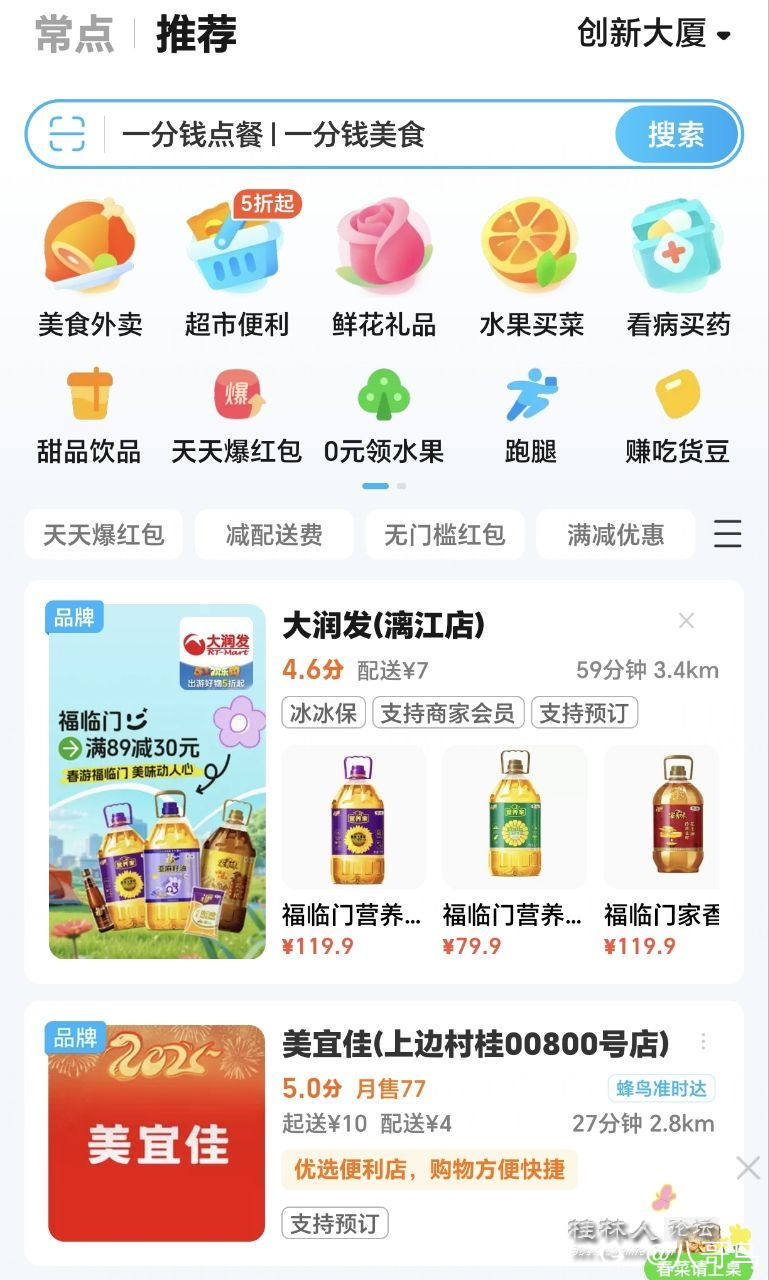Open the 美宜佳(上边村桂00800号店) store

pyautogui.click(x=476, y=1044)
